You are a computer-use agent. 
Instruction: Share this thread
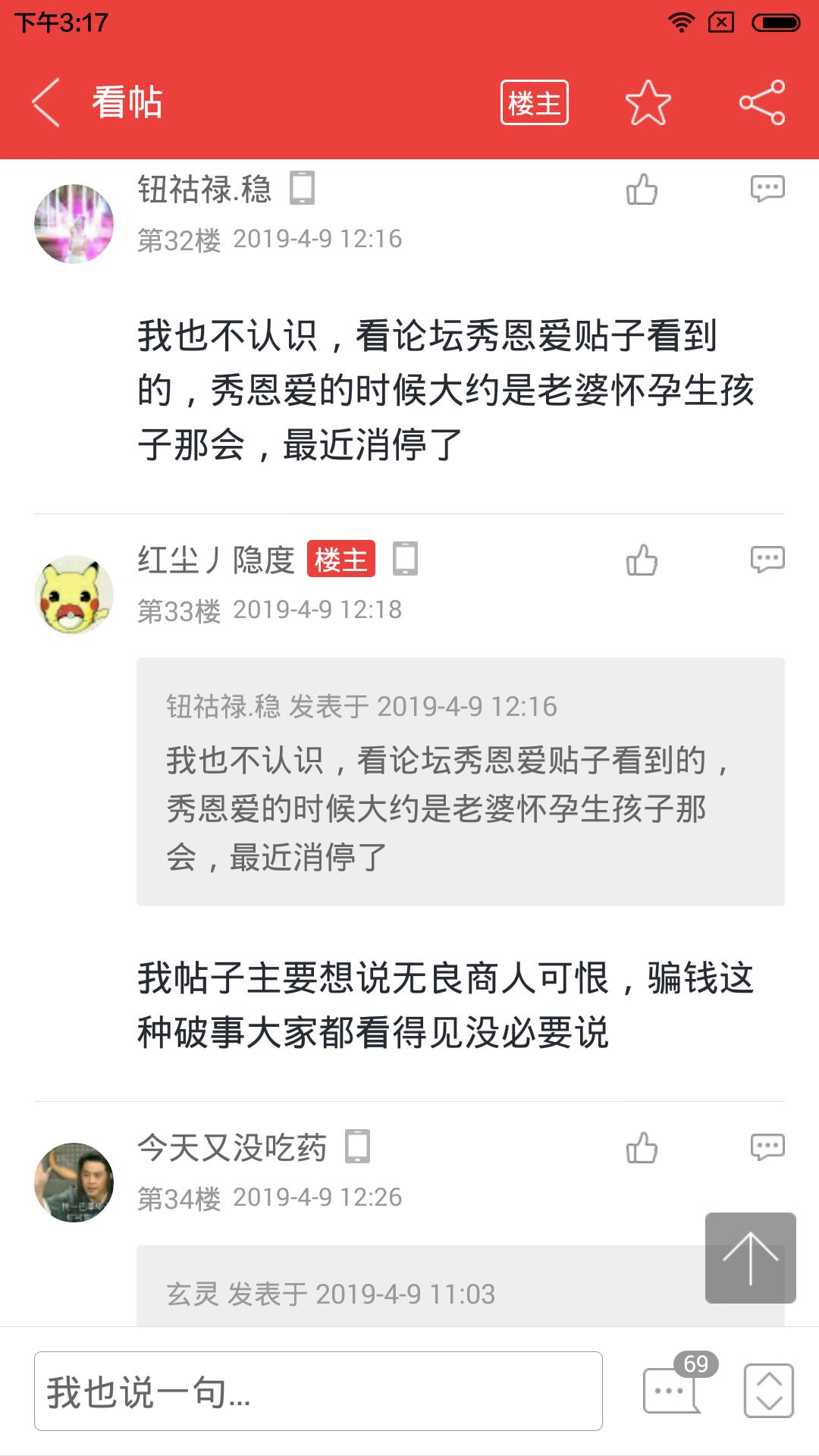[762, 102]
